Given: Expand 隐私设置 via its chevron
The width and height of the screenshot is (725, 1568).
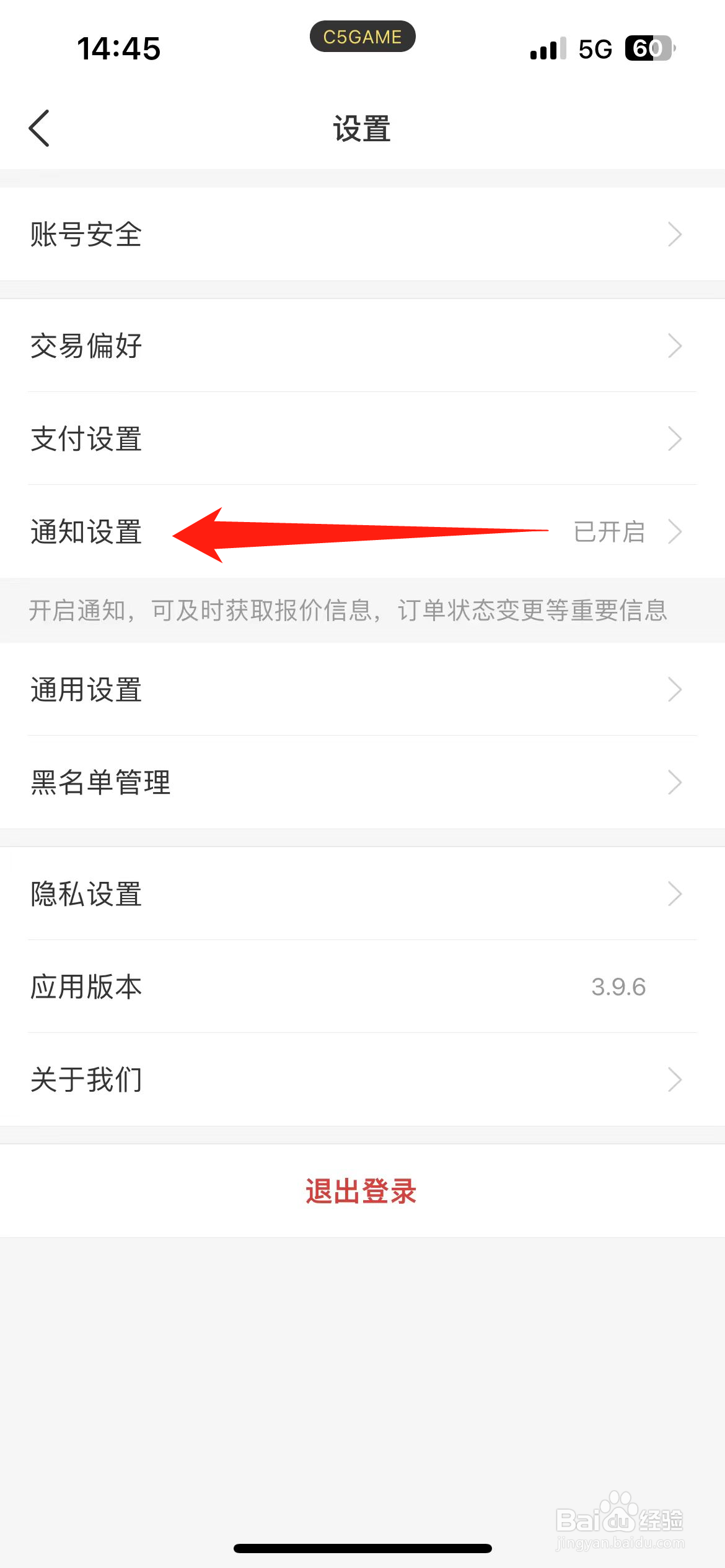Looking at the screenshot, I should [677, 894].
